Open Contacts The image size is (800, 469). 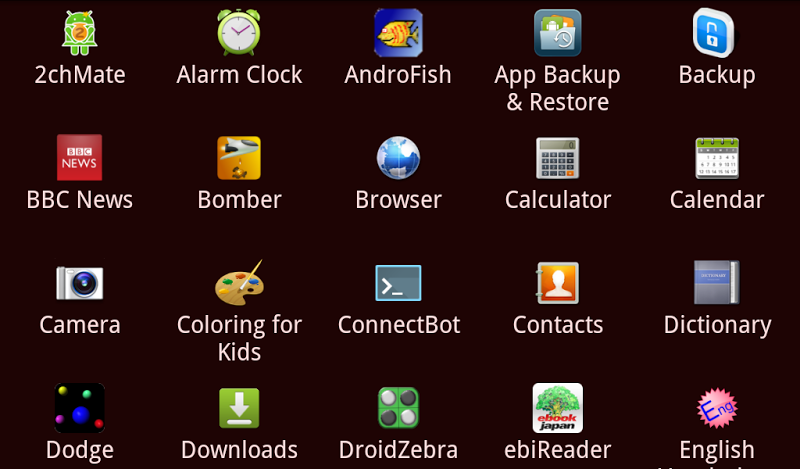point(557,283)
